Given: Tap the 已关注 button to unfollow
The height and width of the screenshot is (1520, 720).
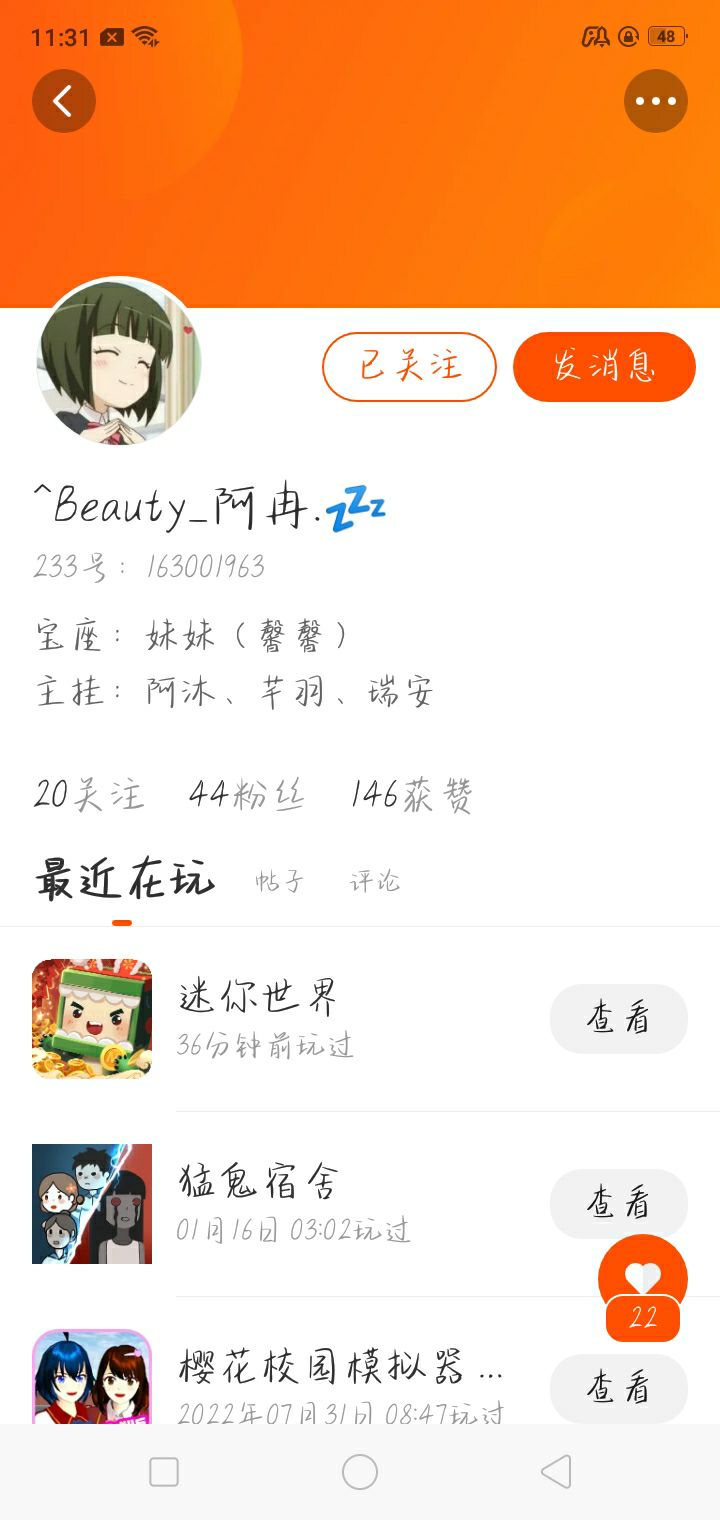Looking at the screenshot, I should [409, 367].
